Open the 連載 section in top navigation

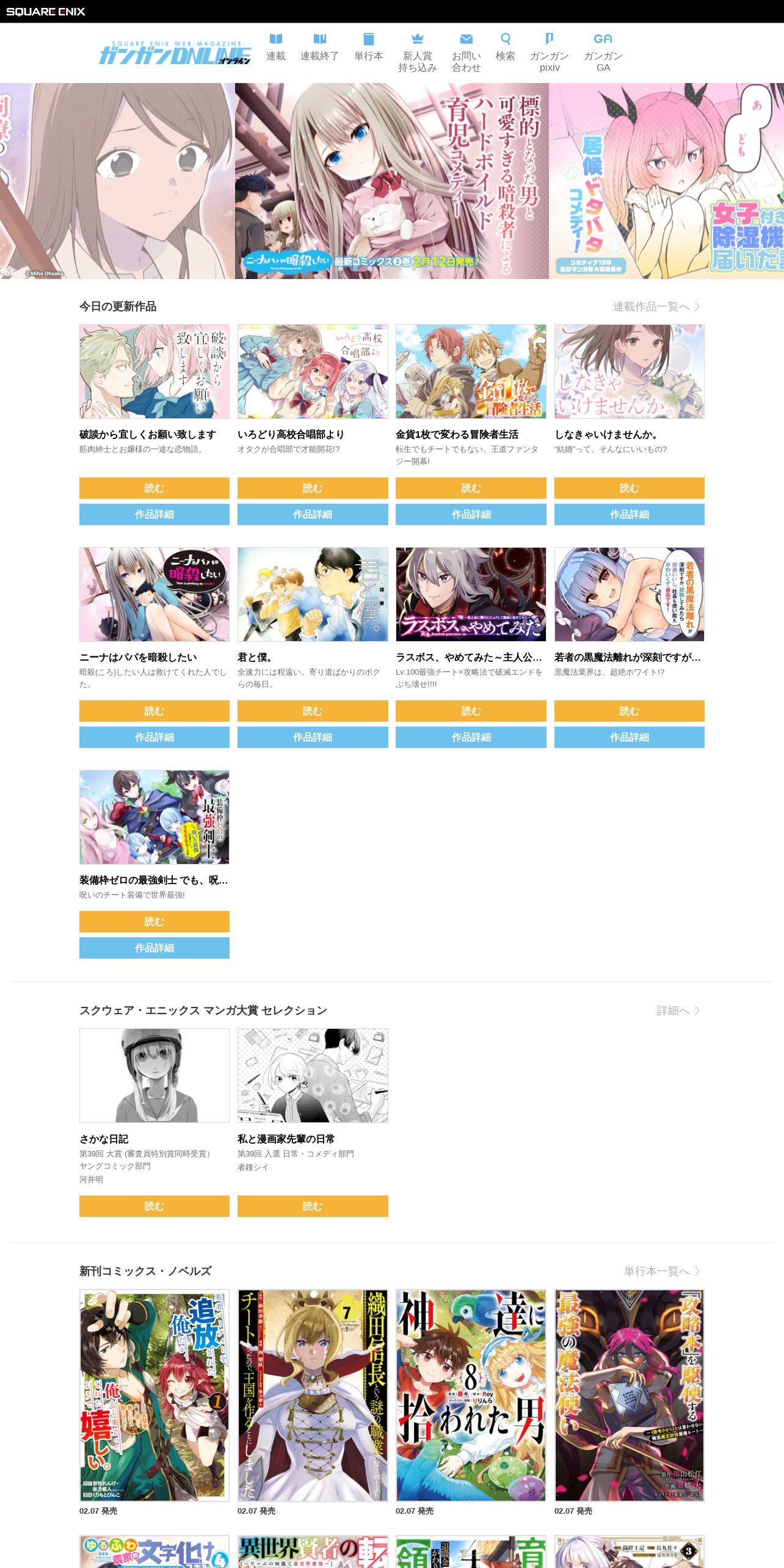click(x=275, y=47)
